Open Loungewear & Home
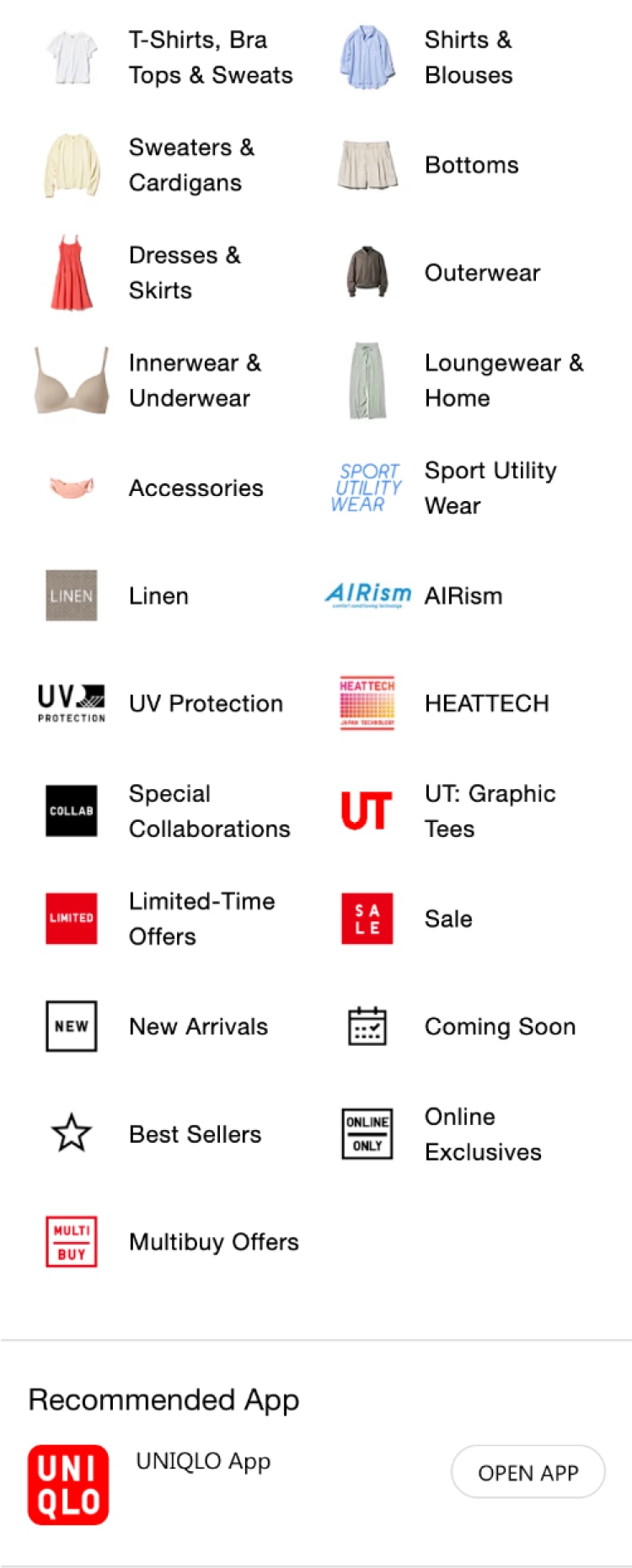The height and width of the screenshot is (1568, 632). [x=503, y=381]
